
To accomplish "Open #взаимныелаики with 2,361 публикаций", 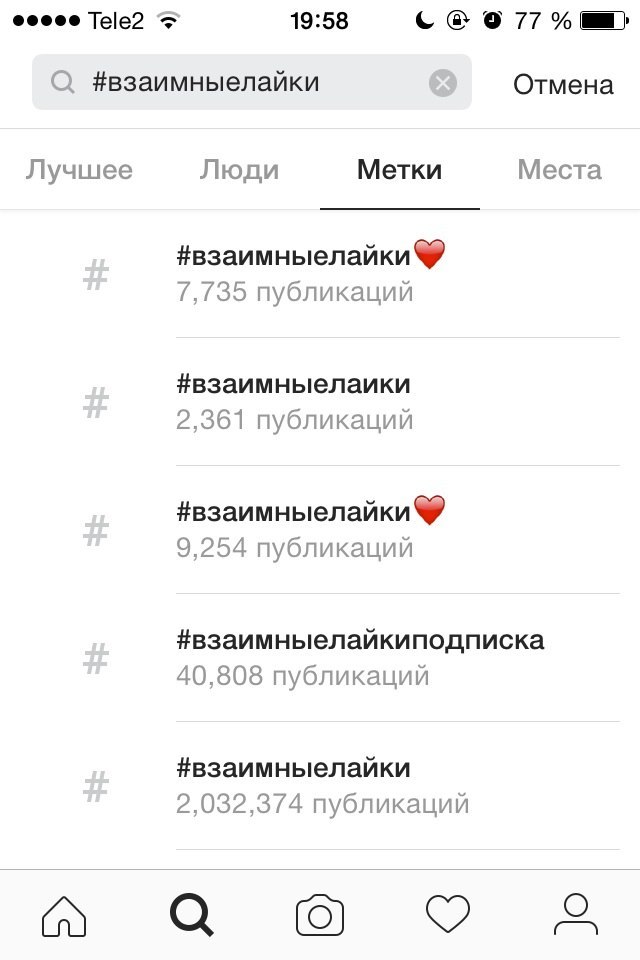I will coord(320,402).
